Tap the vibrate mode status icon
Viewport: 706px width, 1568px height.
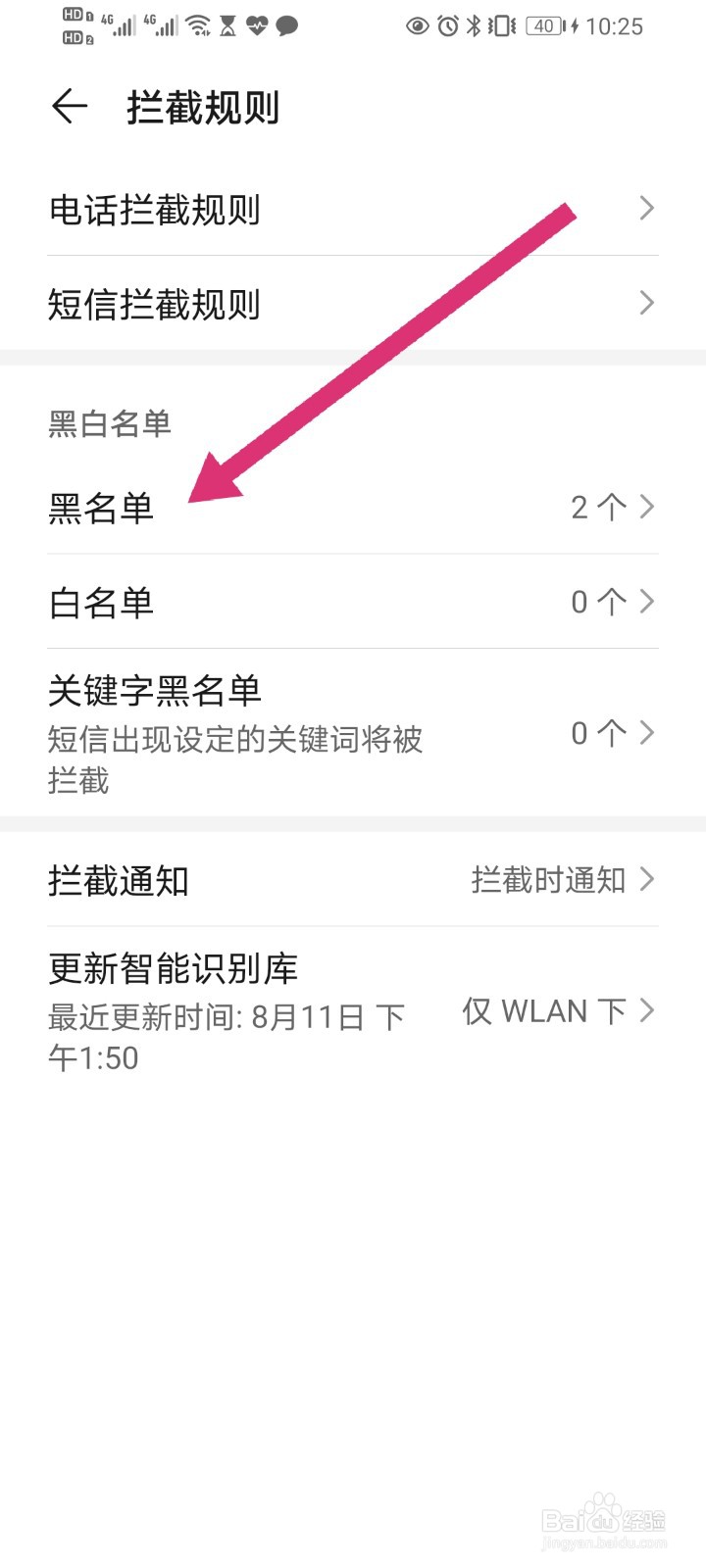(x=501, y=26)
